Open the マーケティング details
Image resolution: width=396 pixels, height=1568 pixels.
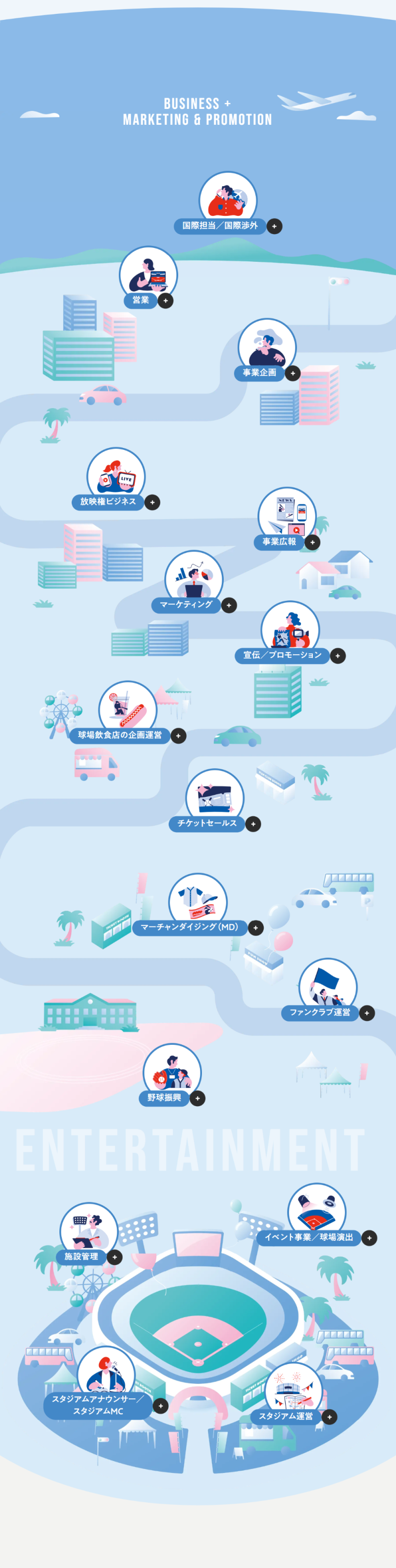point(229,605)
